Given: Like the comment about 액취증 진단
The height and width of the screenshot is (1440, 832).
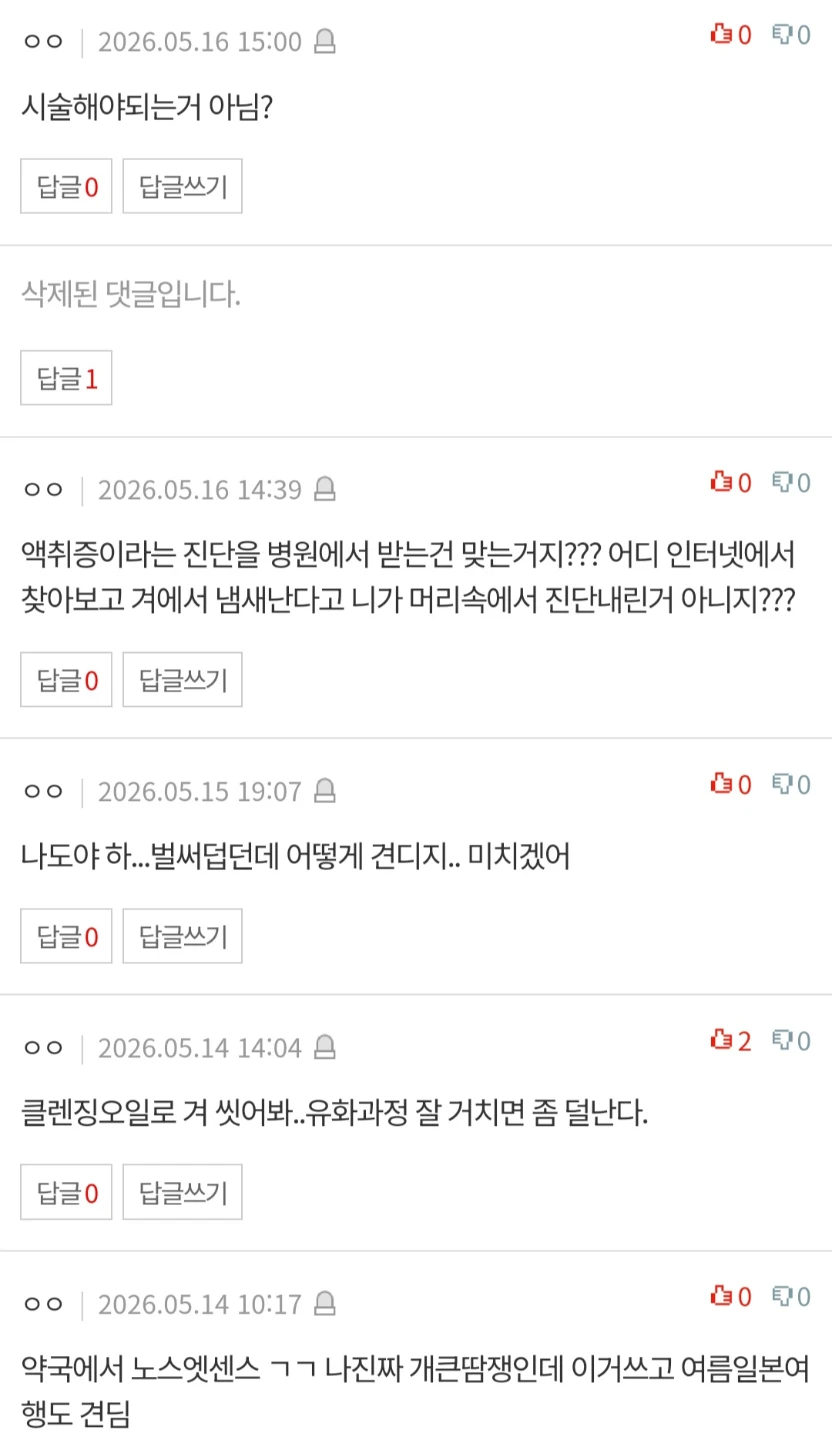Looking at the screenshot, I should 730,483.
